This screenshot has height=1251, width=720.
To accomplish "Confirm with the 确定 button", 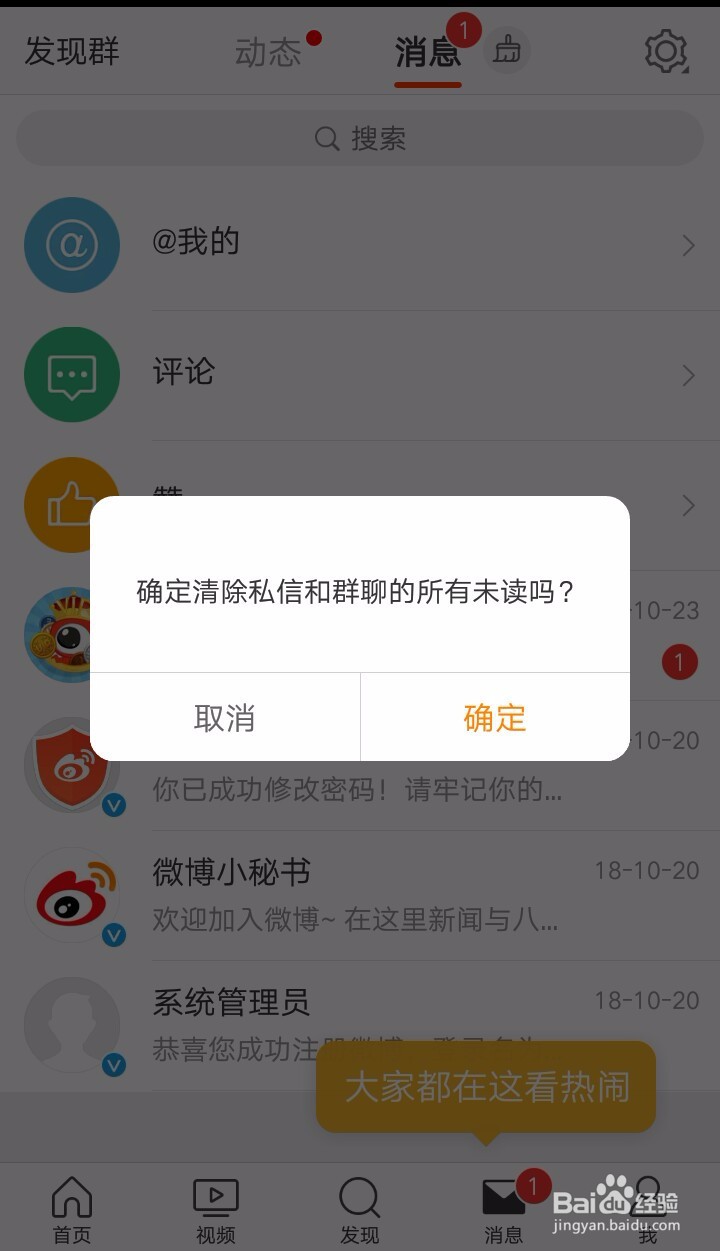I will click(x=494, y=717).
